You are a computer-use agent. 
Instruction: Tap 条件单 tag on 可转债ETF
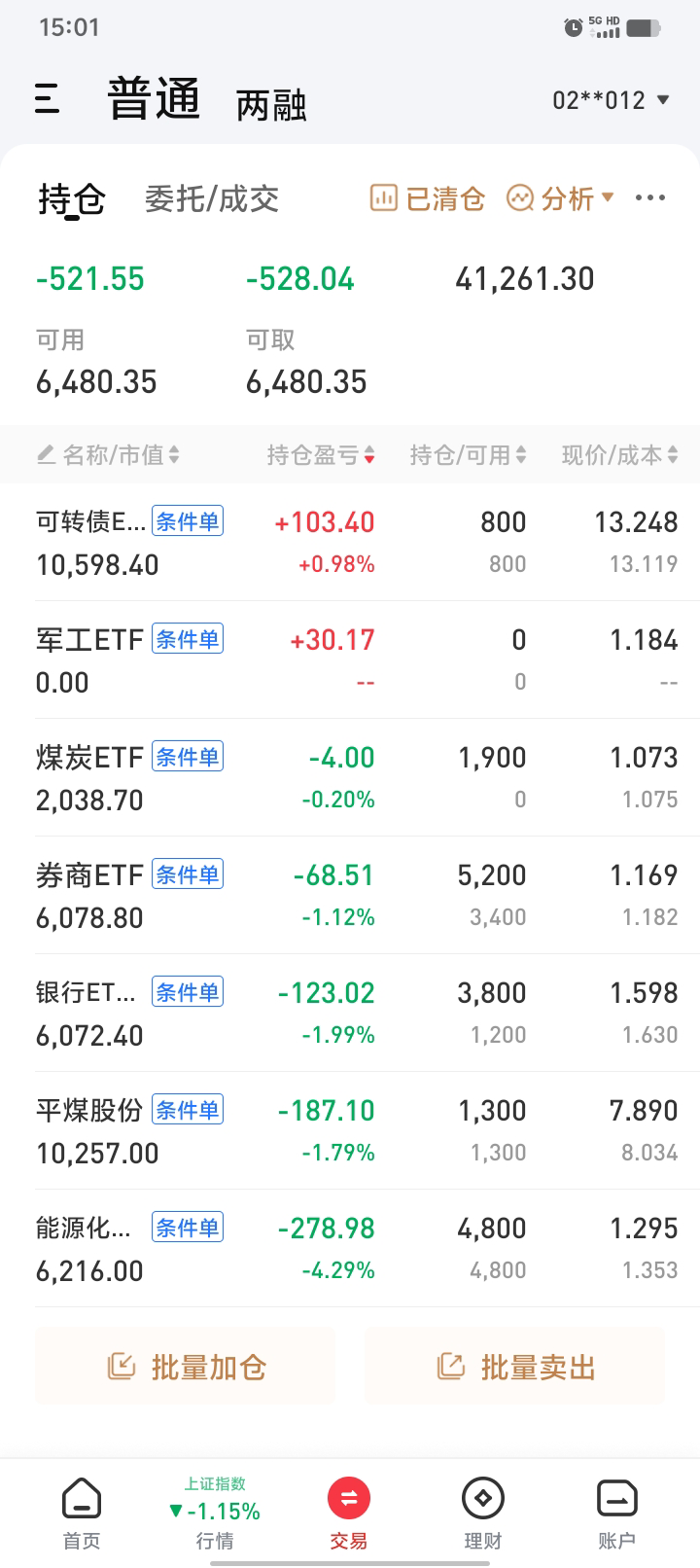coord(188,521)
